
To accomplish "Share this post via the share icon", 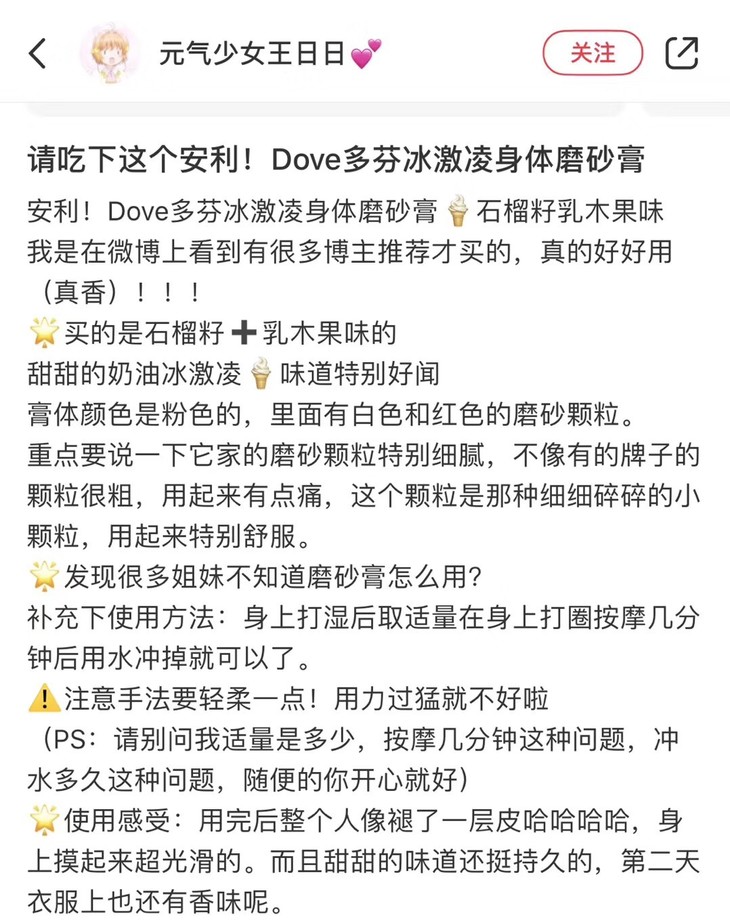I will [x=681, y=53].
